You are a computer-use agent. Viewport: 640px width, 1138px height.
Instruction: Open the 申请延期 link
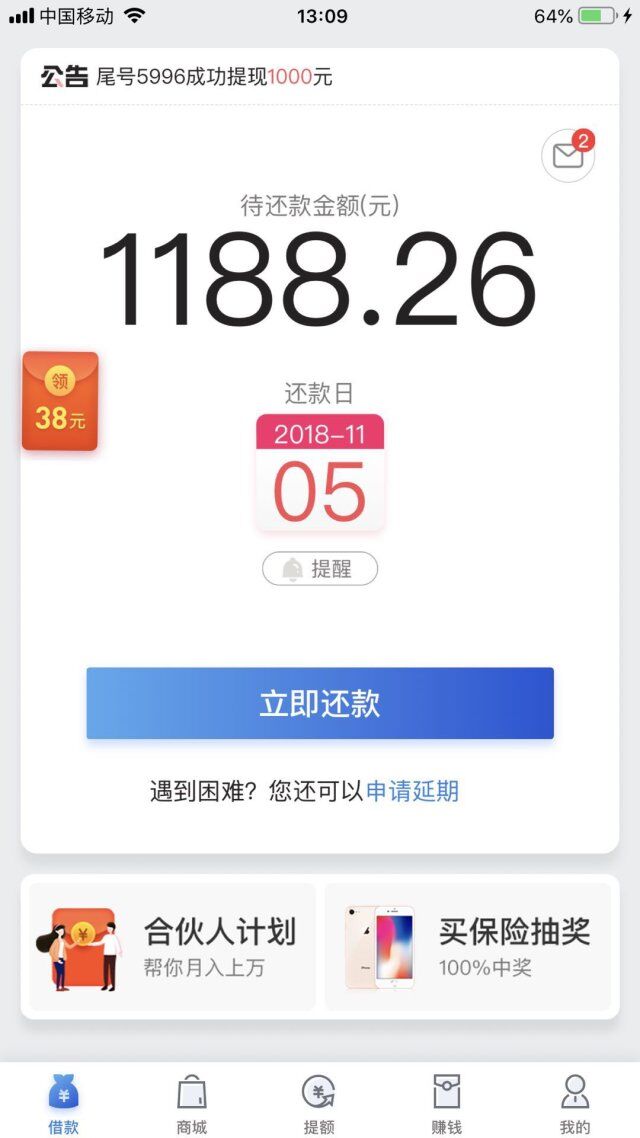click(x=412, y=791)
